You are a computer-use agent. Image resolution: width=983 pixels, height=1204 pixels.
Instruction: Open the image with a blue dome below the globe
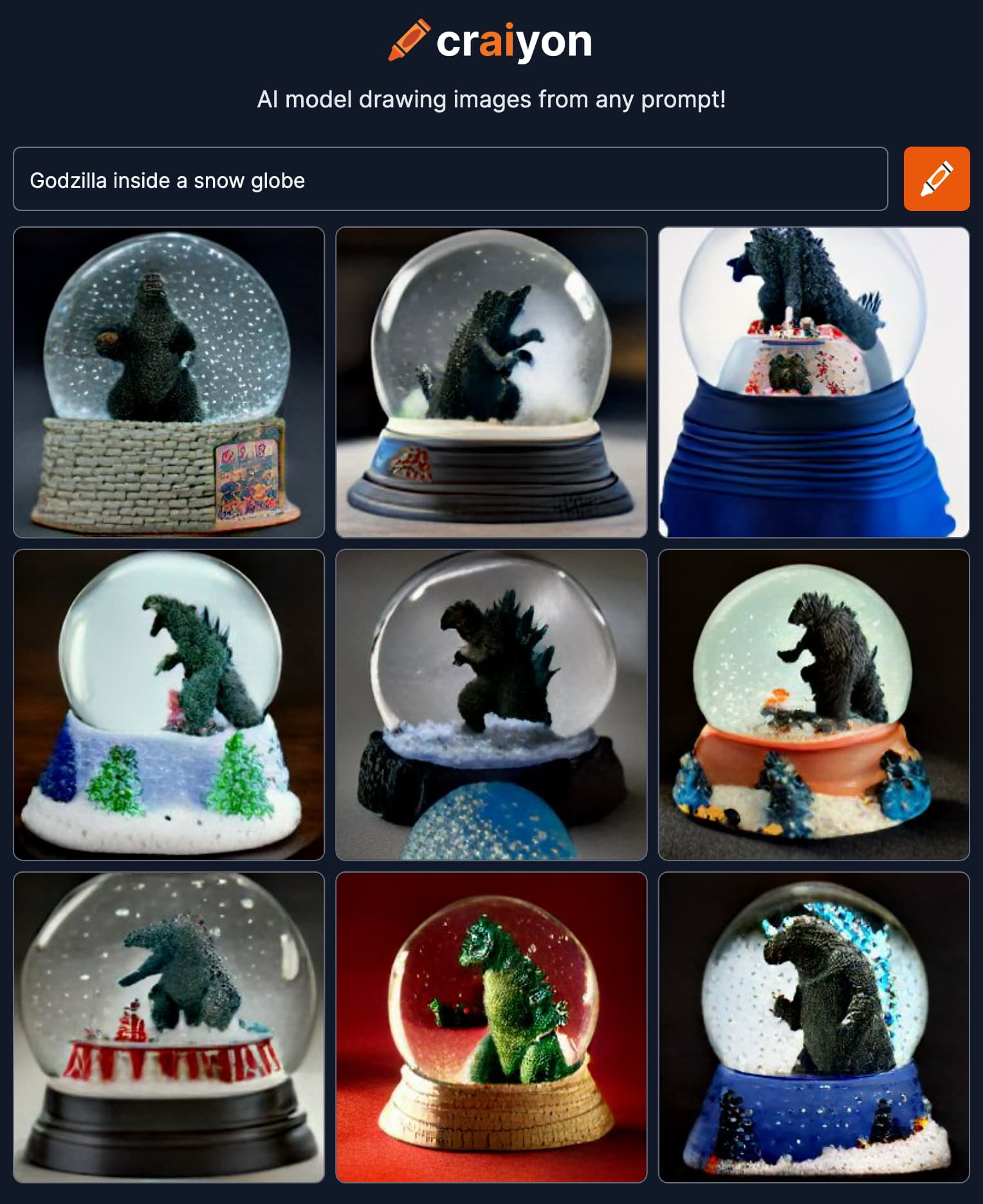[x=491, y=704]
